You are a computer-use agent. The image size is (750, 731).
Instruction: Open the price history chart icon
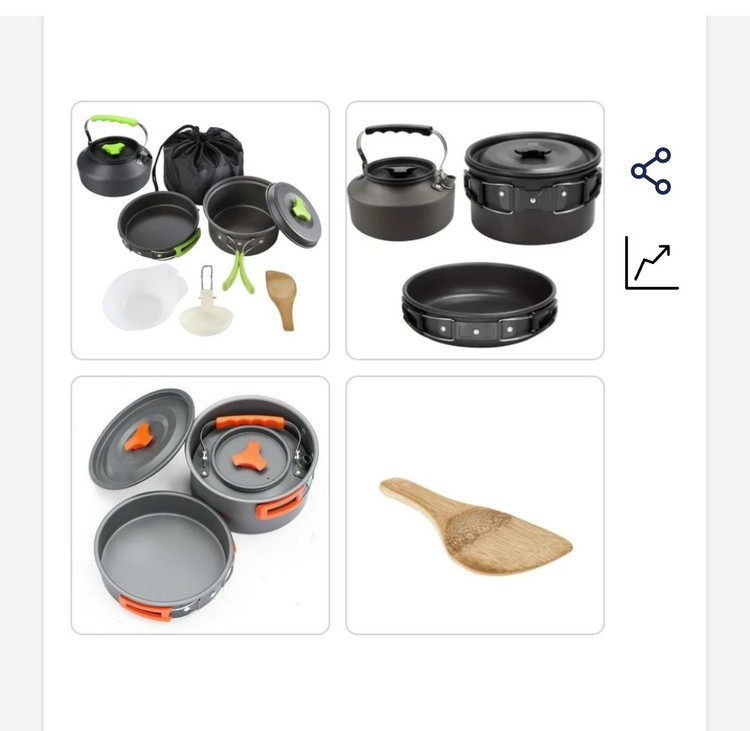651,263
